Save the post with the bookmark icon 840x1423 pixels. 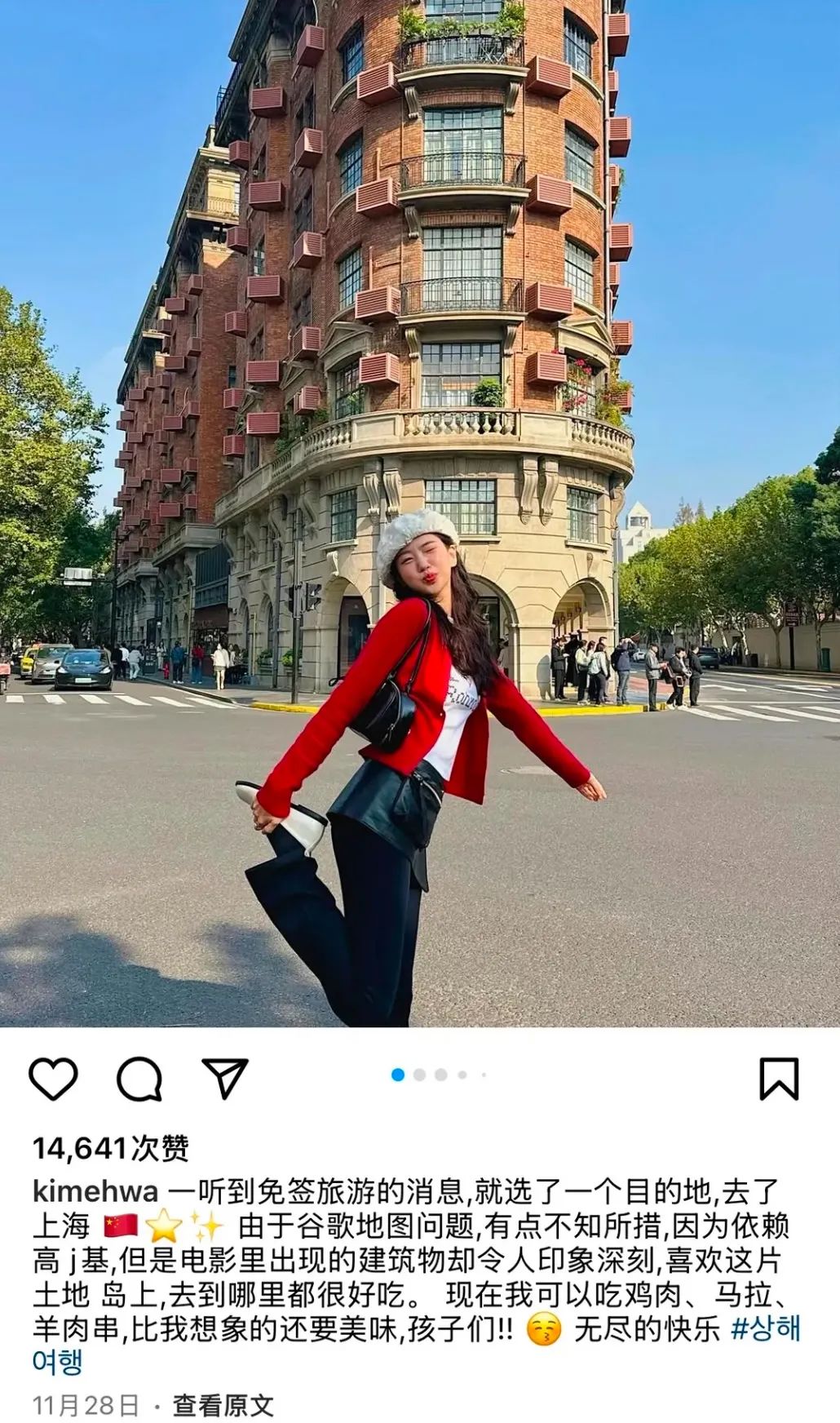click(x=779, y=1079)
